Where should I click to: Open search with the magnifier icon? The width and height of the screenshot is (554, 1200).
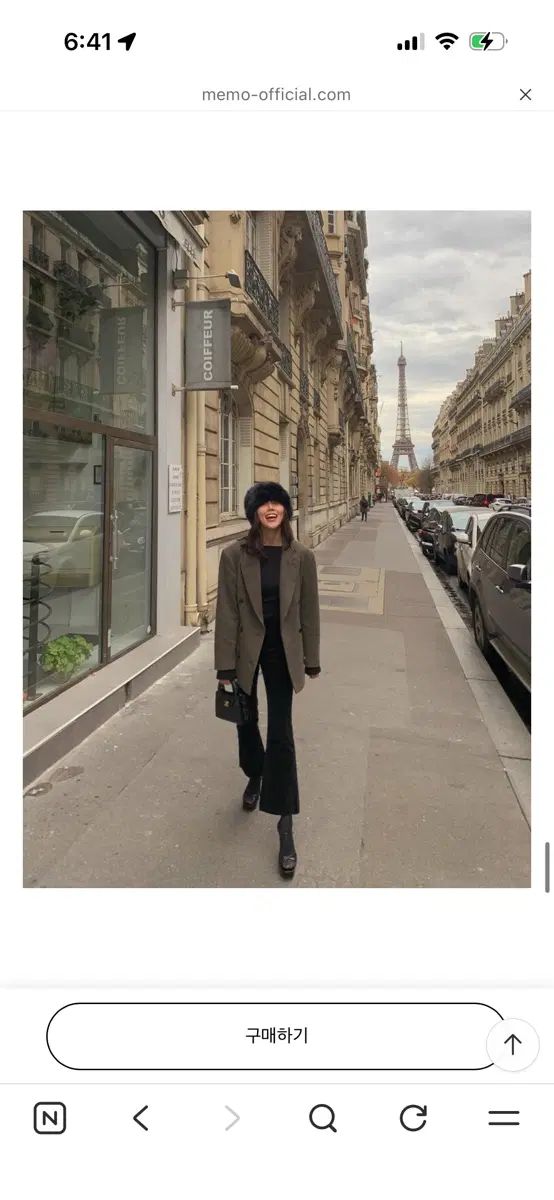coord(323,1118)
